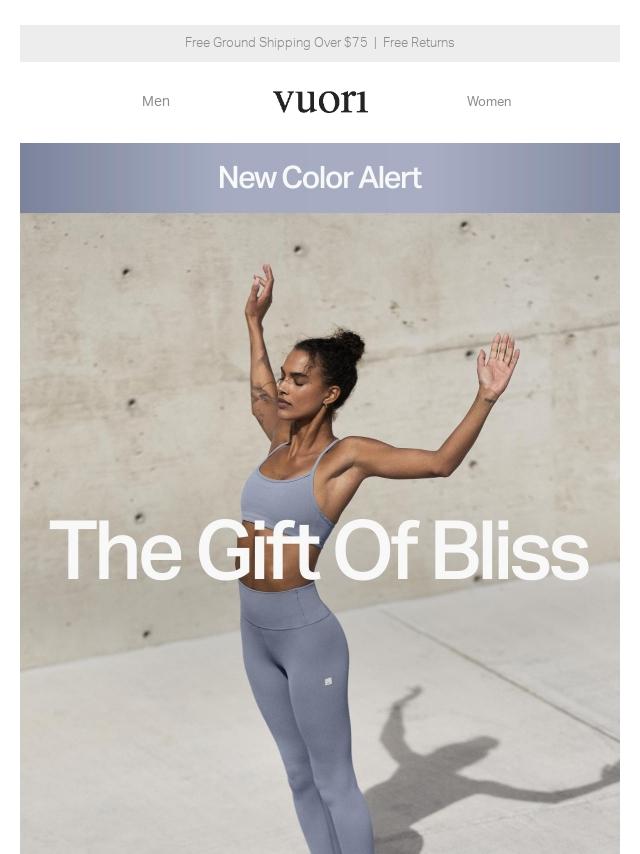640x854 pixels.
Task: Tap the Free Ground Shipping and Returns banner
Action: point(319,43)
